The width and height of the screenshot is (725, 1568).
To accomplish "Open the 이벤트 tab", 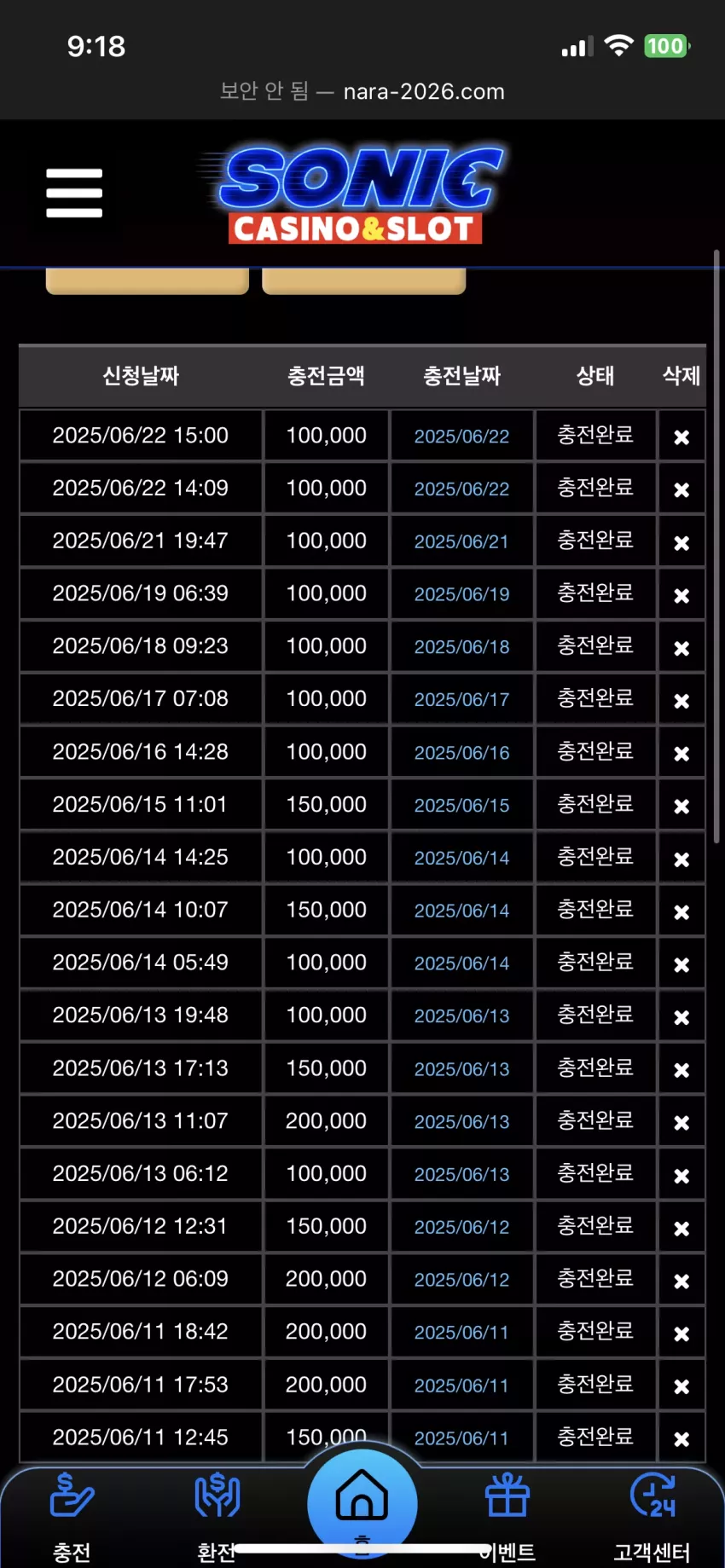I will (x=507, y=1518).
